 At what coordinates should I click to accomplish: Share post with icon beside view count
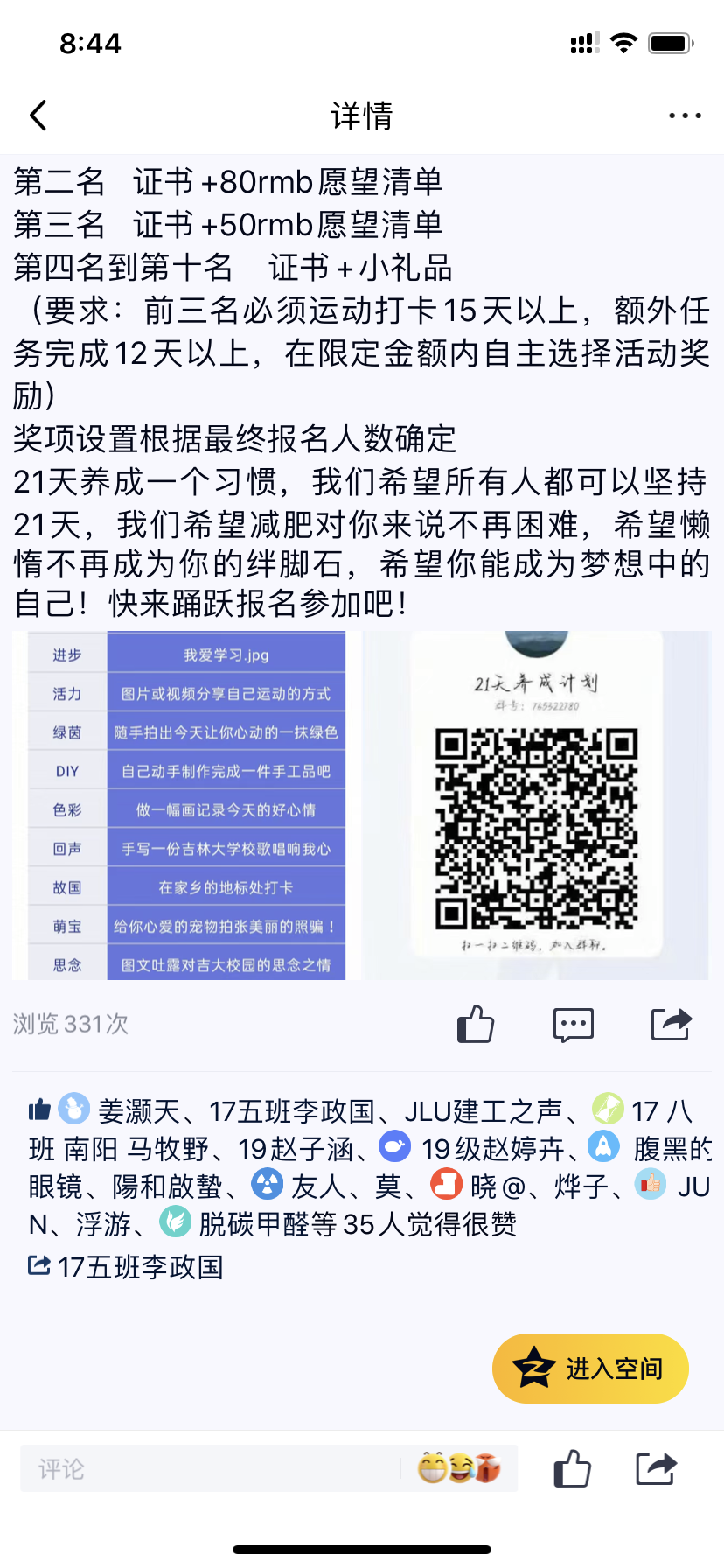coord(672,1024)
